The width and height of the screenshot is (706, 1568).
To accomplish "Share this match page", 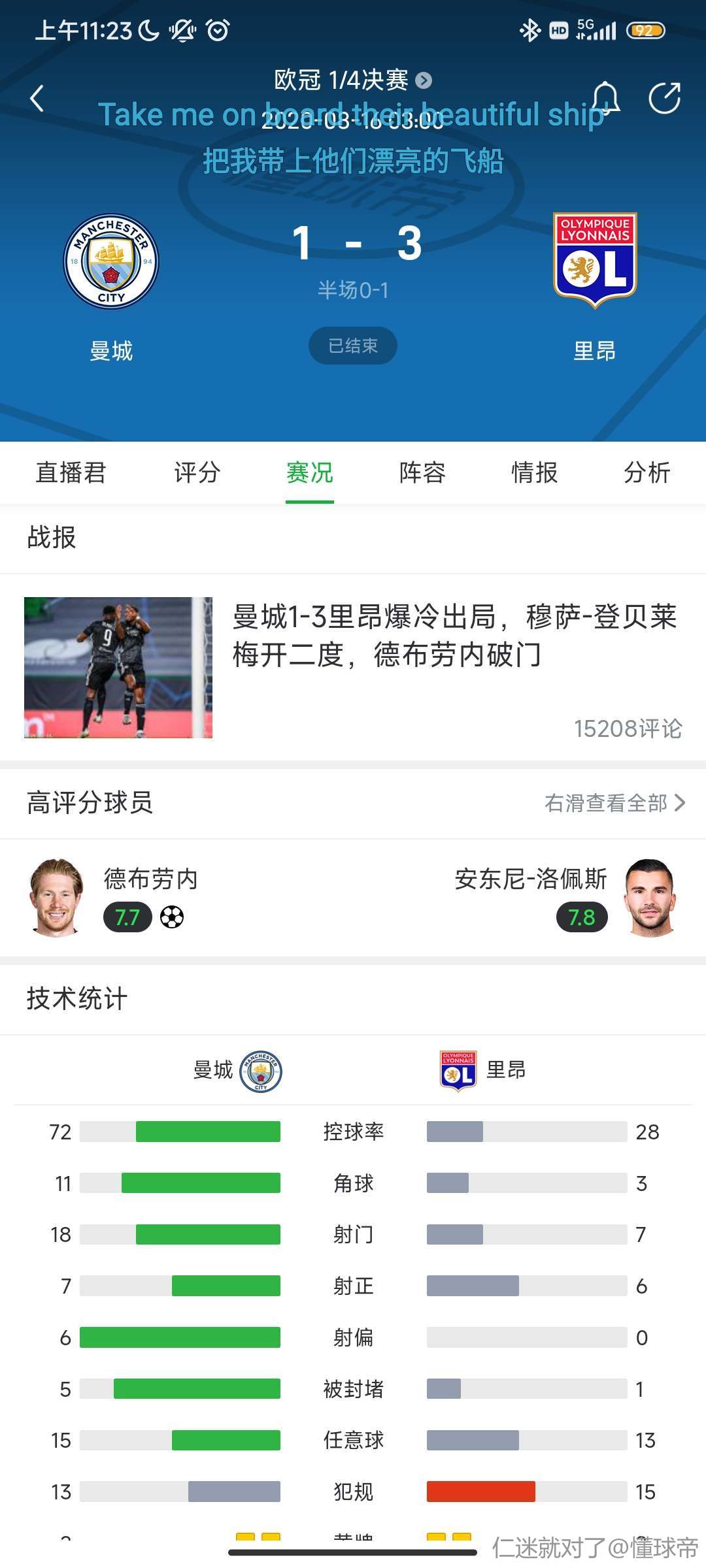I will 664,98.
